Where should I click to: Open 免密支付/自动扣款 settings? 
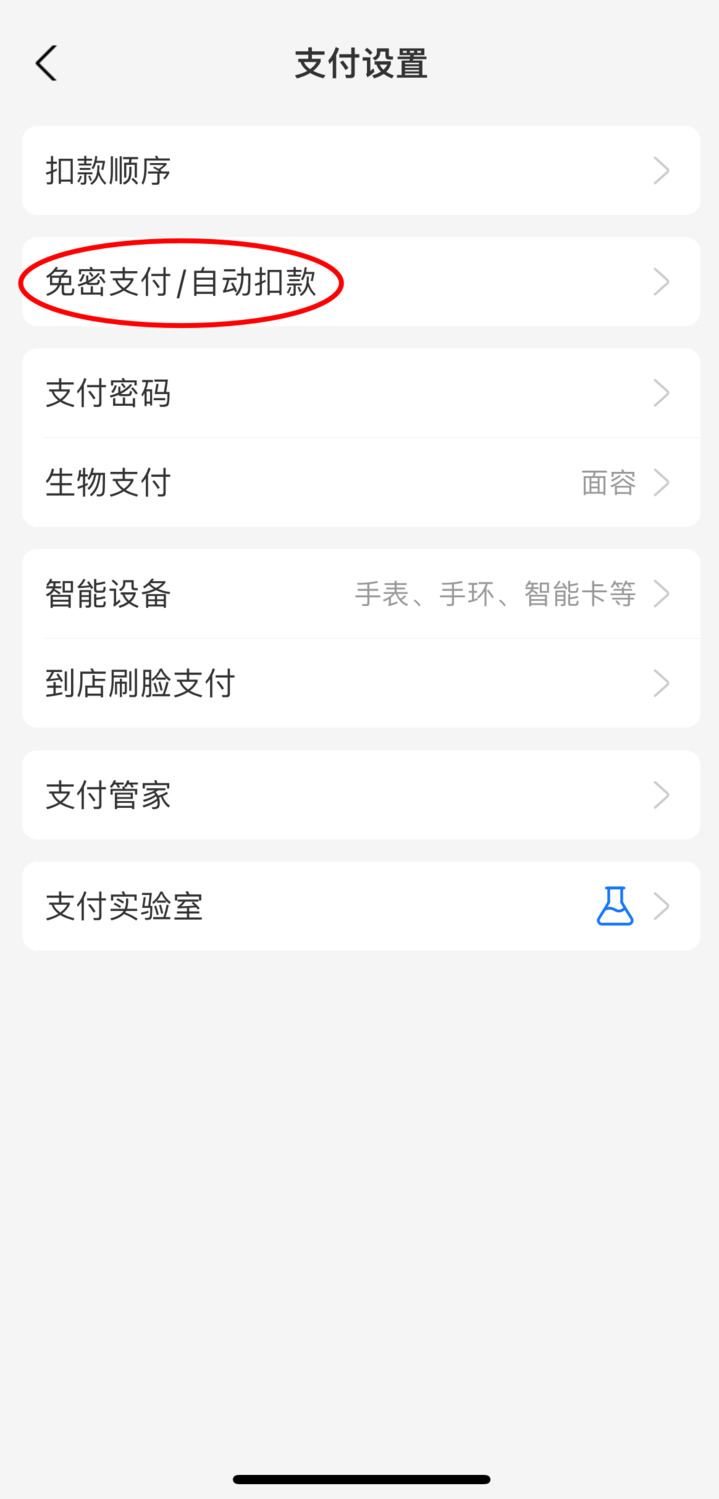click(x=360, y=282)
